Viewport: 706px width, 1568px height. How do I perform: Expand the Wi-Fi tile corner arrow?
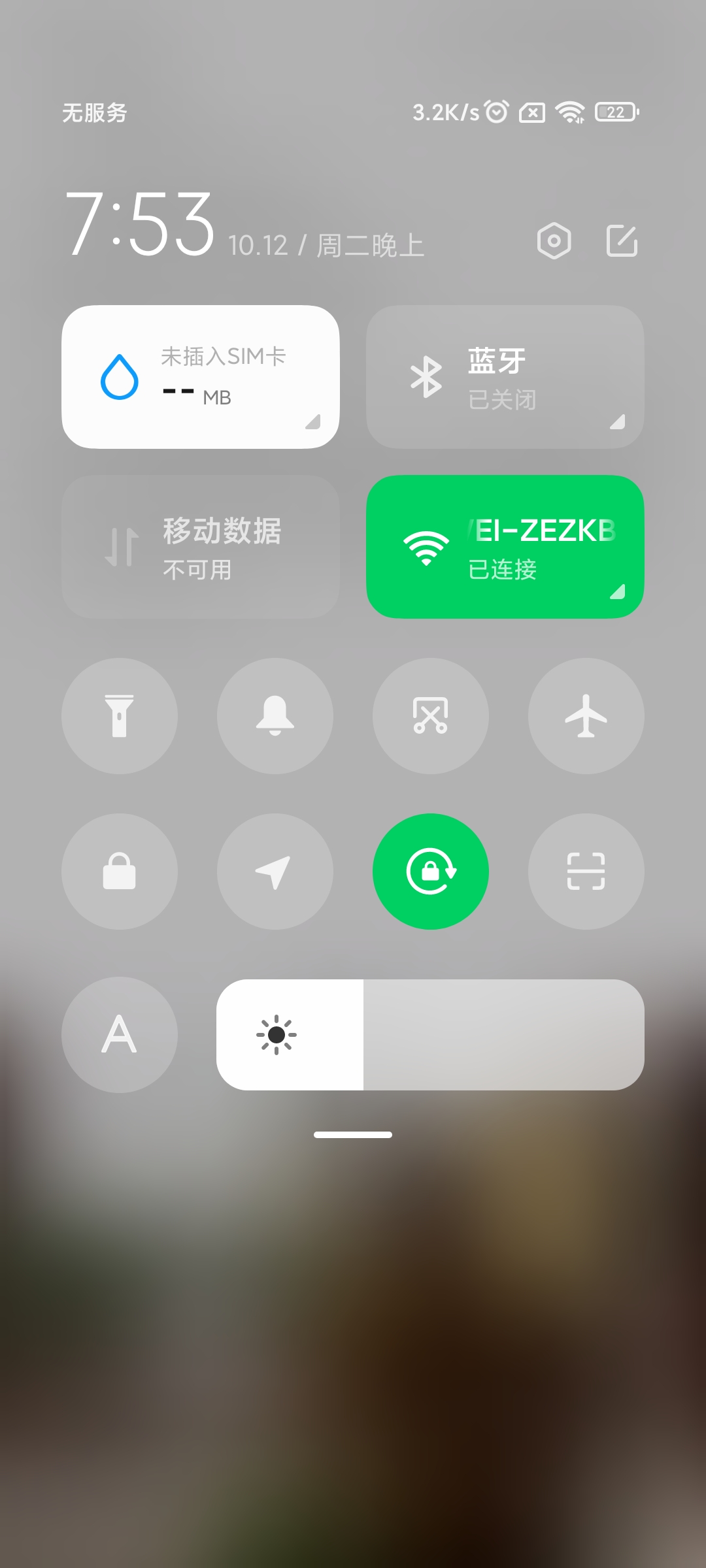click(x=618, y=592)
